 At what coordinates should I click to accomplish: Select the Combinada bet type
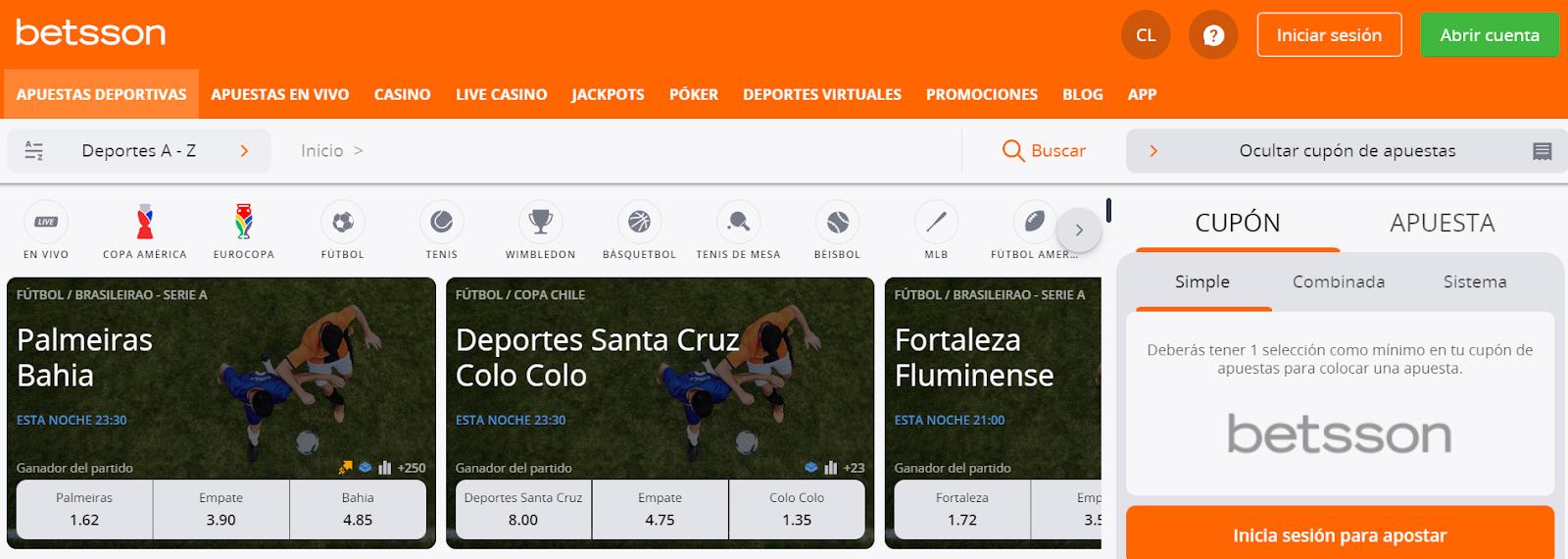(1338, 282)
